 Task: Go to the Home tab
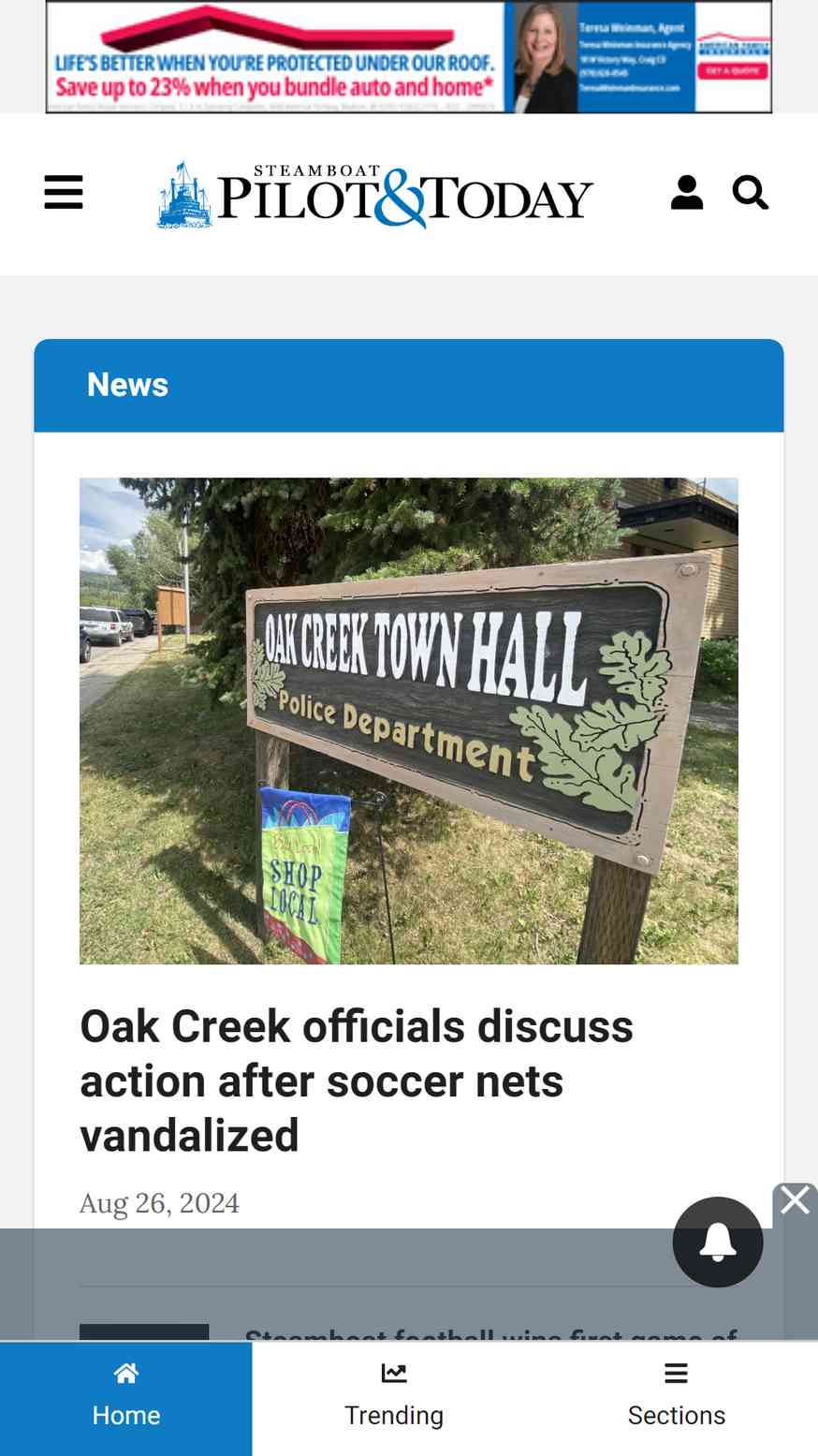point(126,1398)
